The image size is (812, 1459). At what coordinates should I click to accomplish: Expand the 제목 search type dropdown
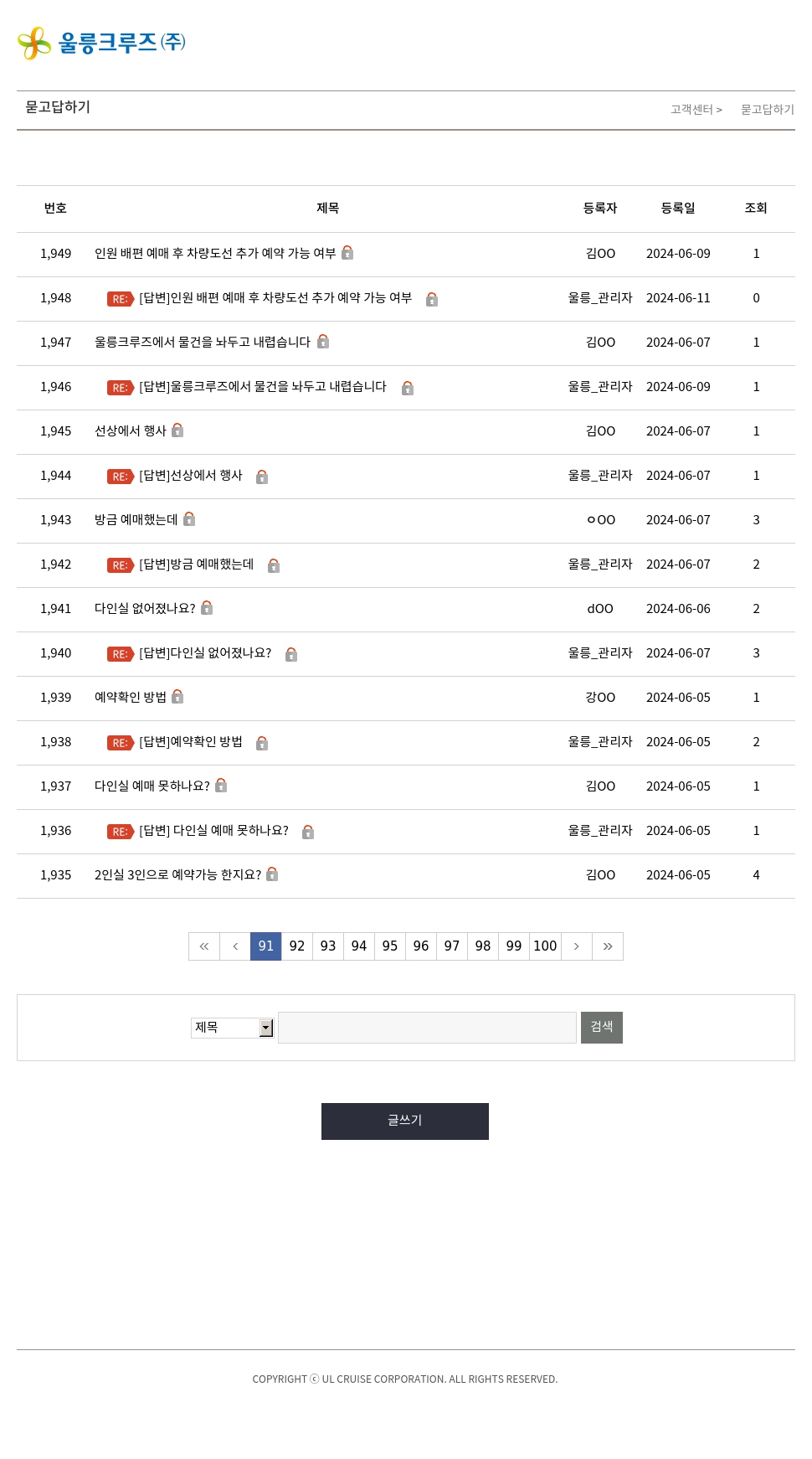(233, 1028)
